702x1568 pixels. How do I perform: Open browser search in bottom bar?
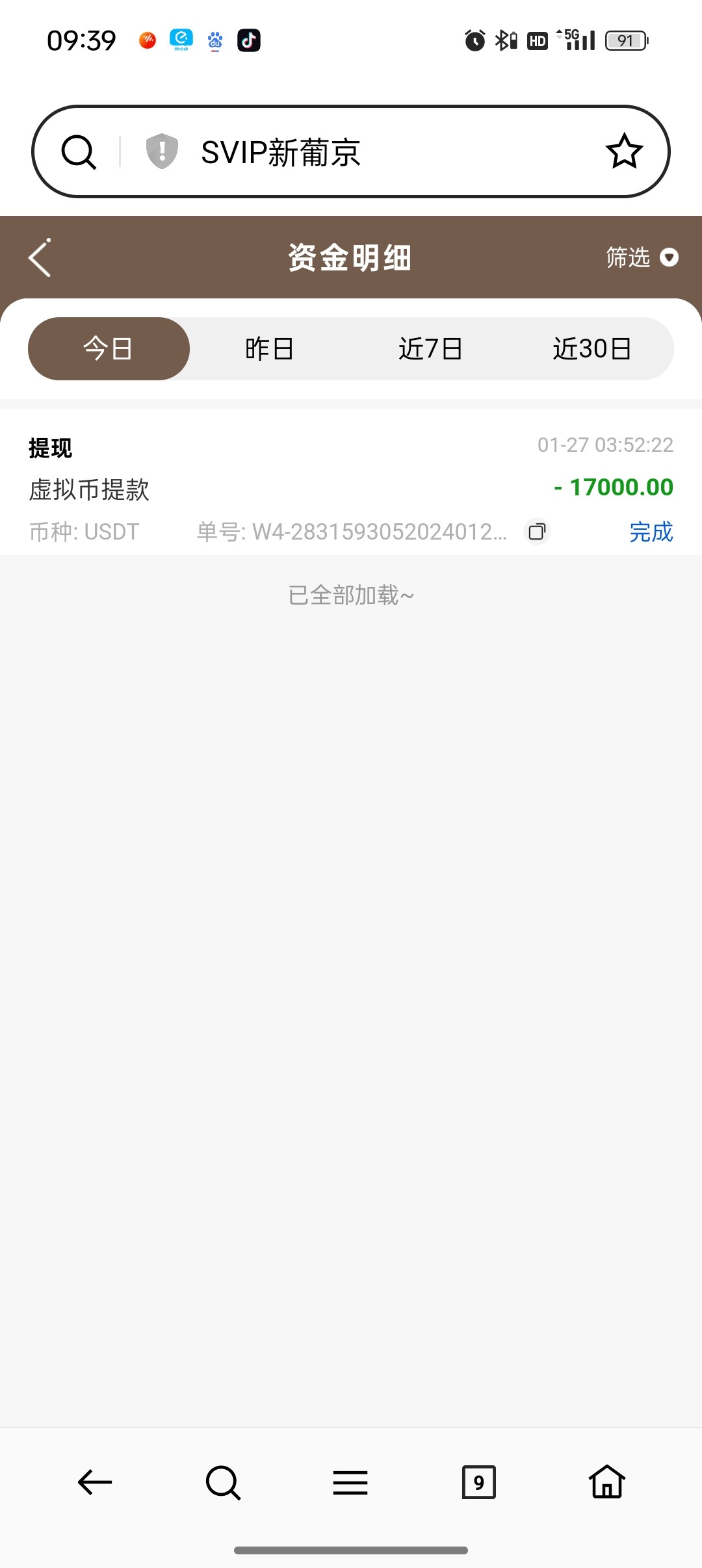coord(223,1482)
